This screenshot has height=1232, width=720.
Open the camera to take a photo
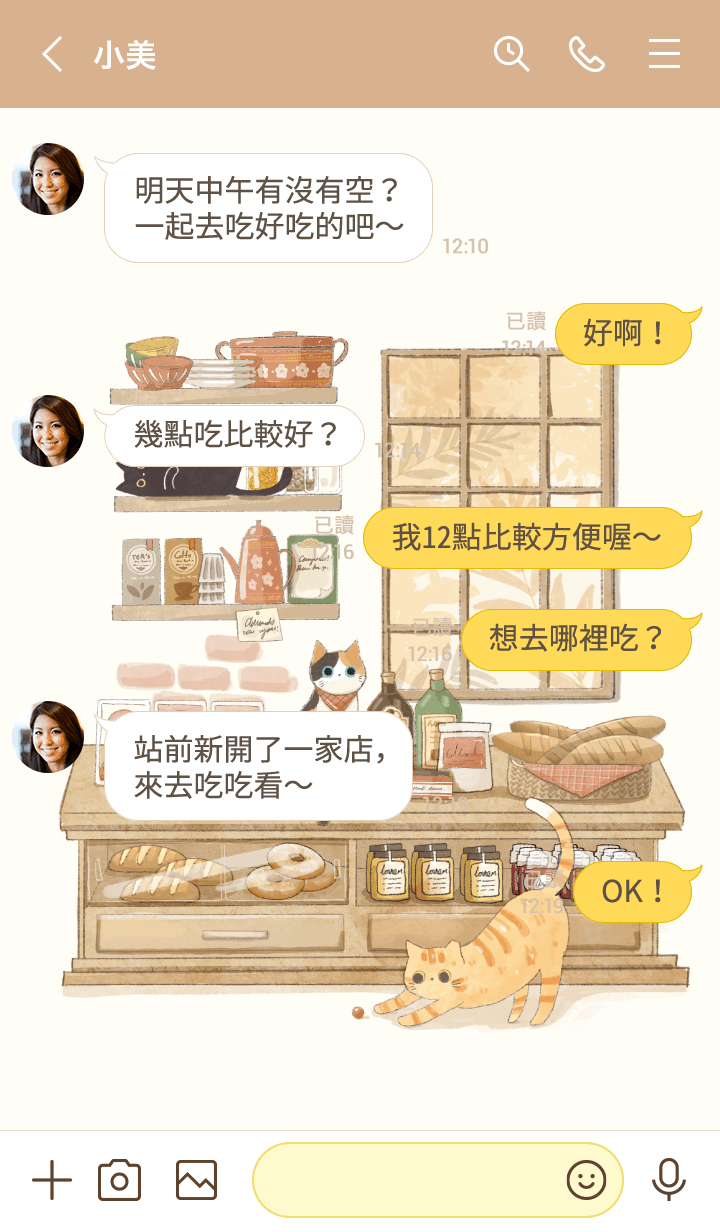120,1181
